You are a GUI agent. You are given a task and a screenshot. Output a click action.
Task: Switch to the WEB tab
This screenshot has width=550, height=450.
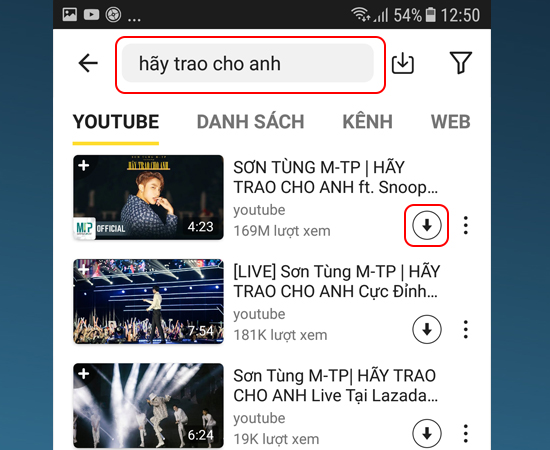click(451, 122)
